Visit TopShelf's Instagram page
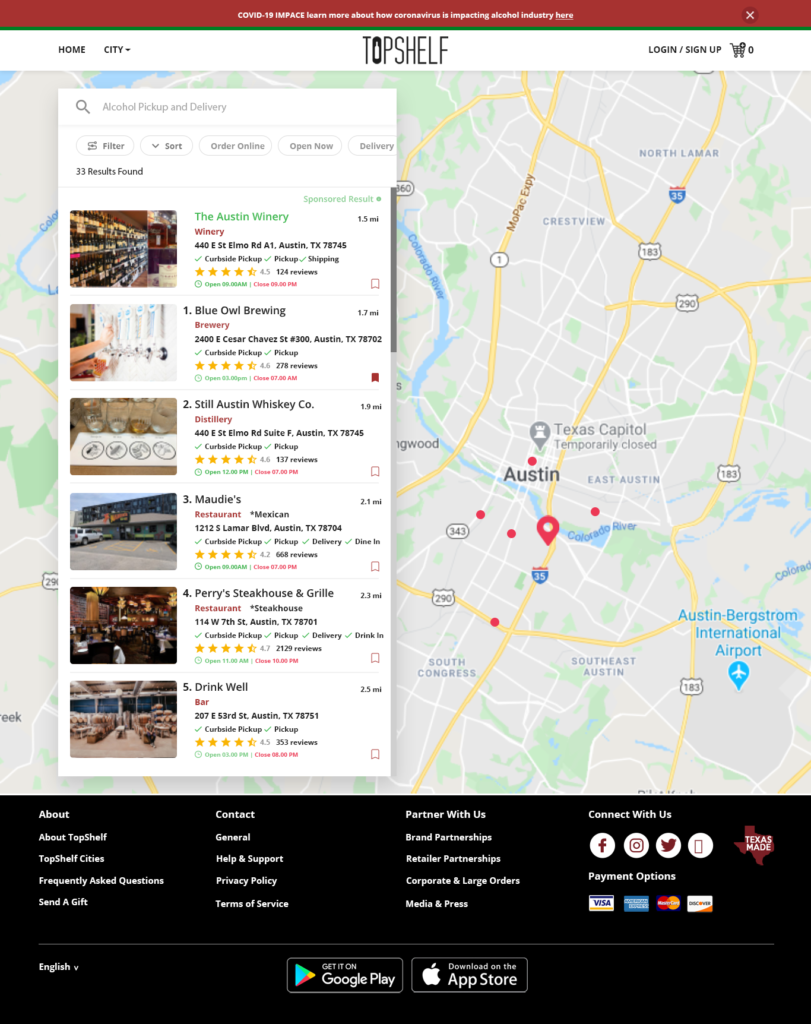The width and height of the screenshot is (811, 1024). (x=636, y=846)
